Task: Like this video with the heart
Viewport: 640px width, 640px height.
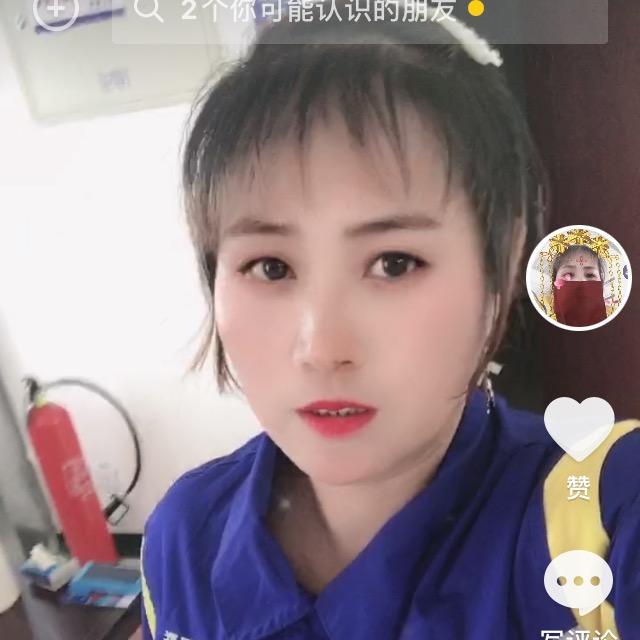Action: point(579,427)
